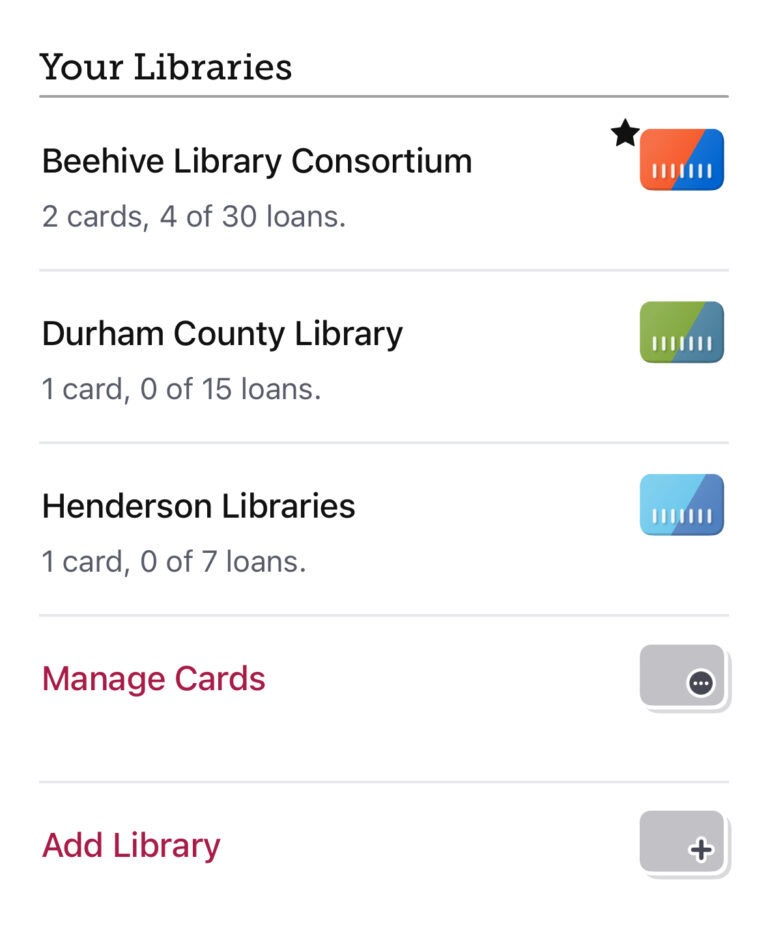Tap the green Durham County card graphic
The image size is (768, 950).
(x=681, y=332)
